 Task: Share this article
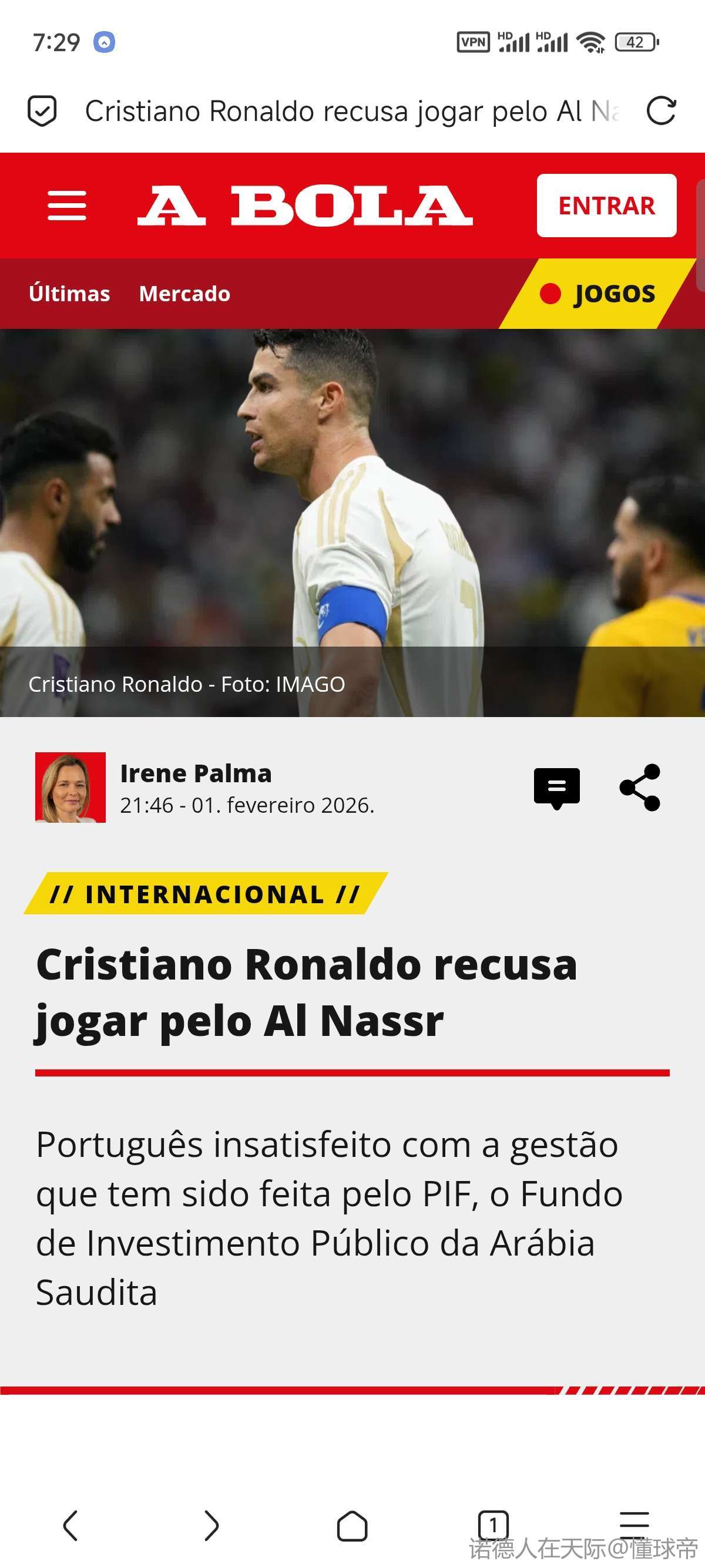[x=640, y=787]
